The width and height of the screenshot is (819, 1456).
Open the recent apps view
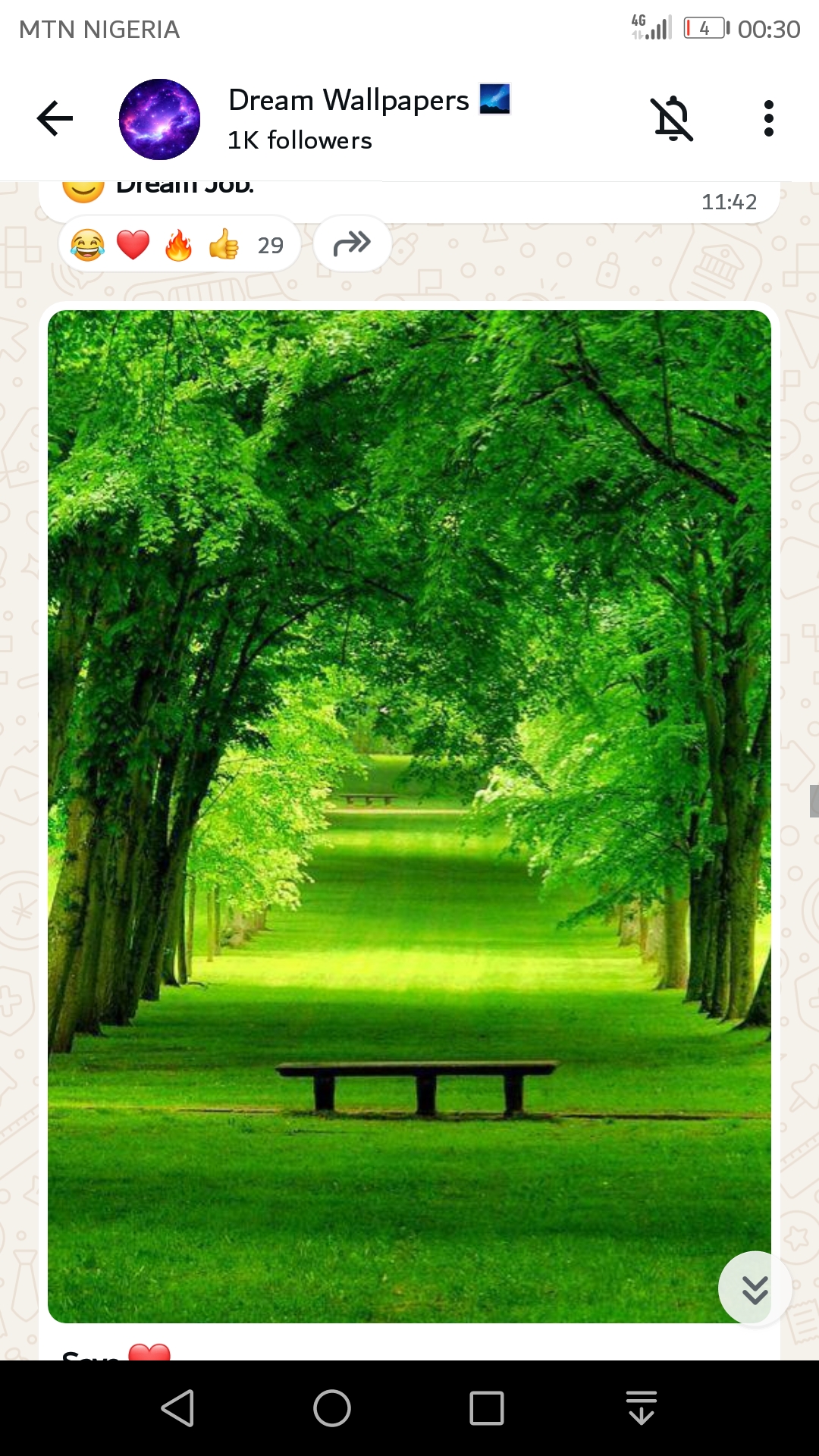tap(487, 1408)
